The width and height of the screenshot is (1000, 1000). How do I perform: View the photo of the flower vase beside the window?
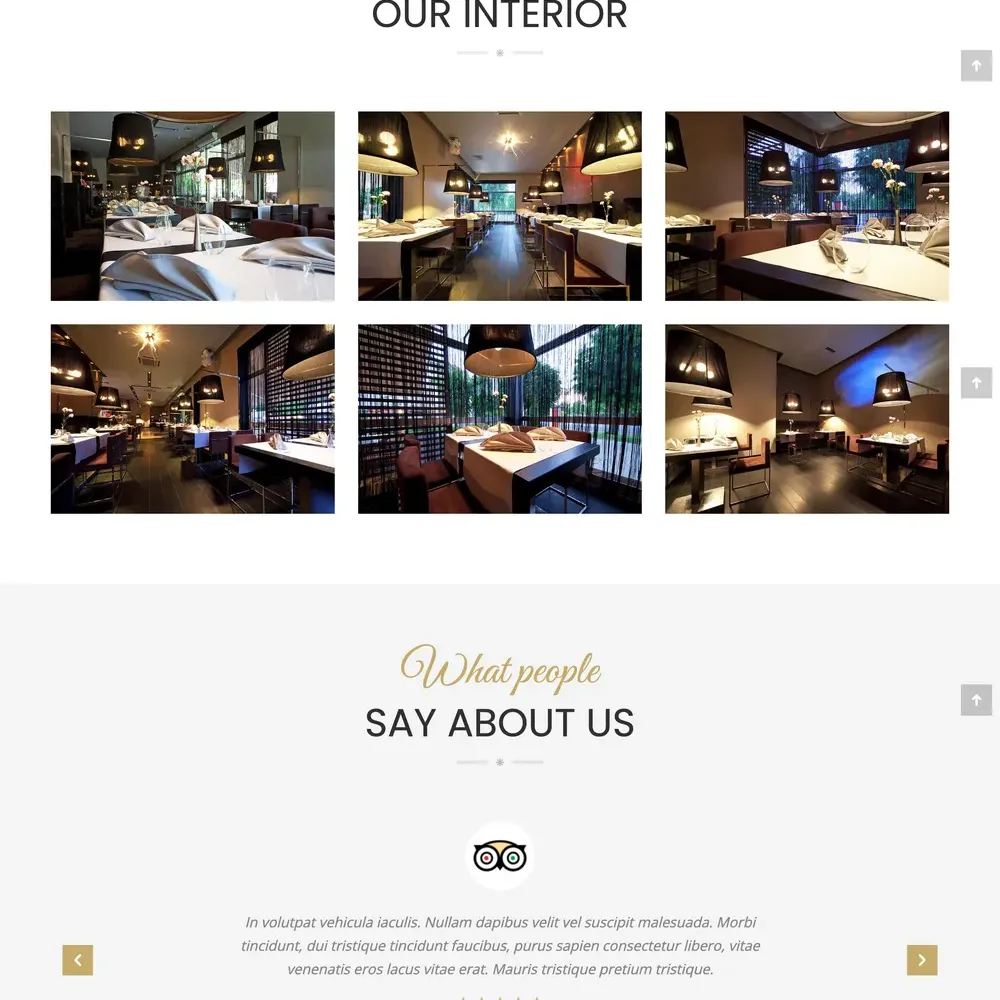coord(806,206)
